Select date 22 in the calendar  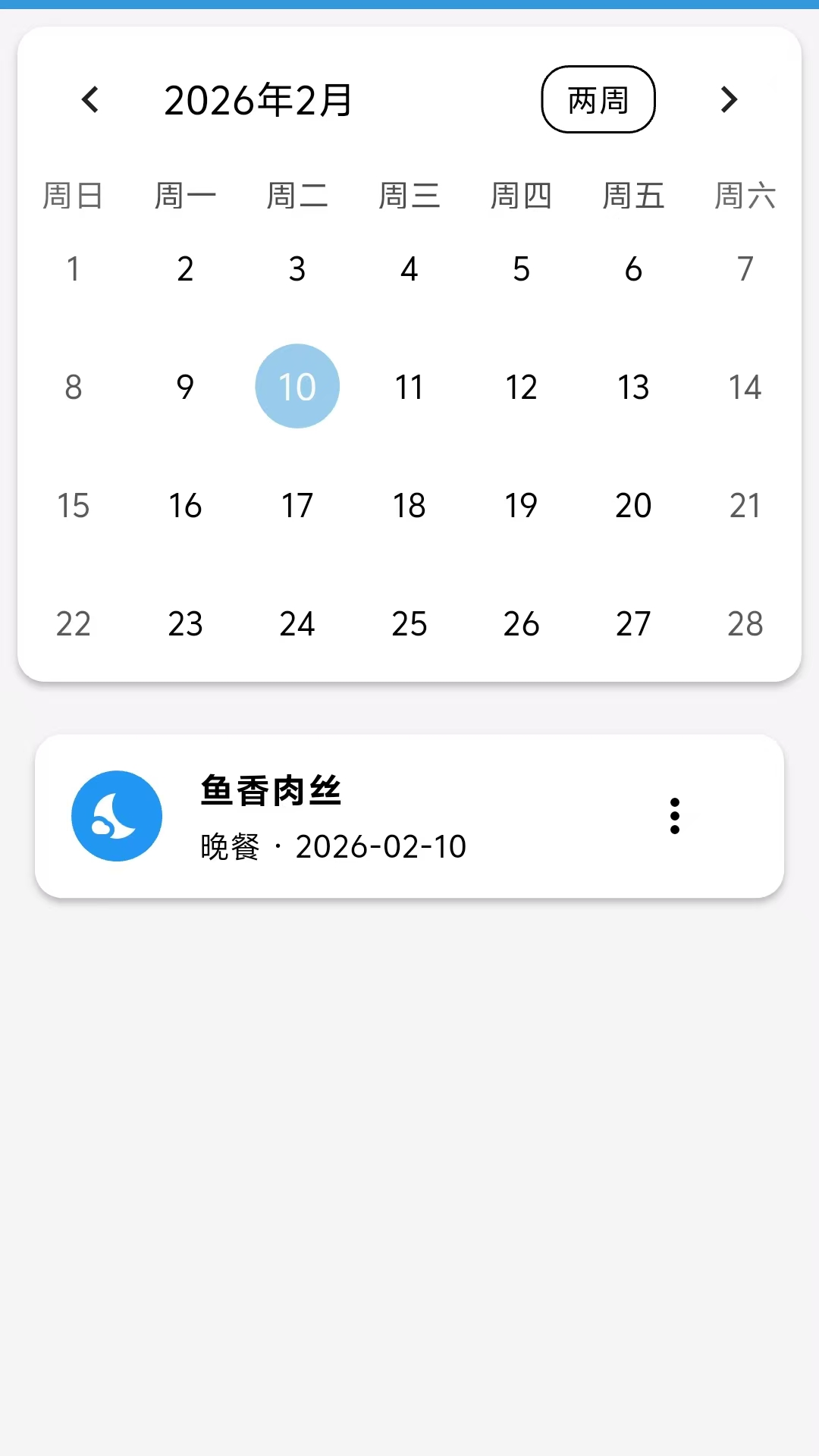pos(73,623)
